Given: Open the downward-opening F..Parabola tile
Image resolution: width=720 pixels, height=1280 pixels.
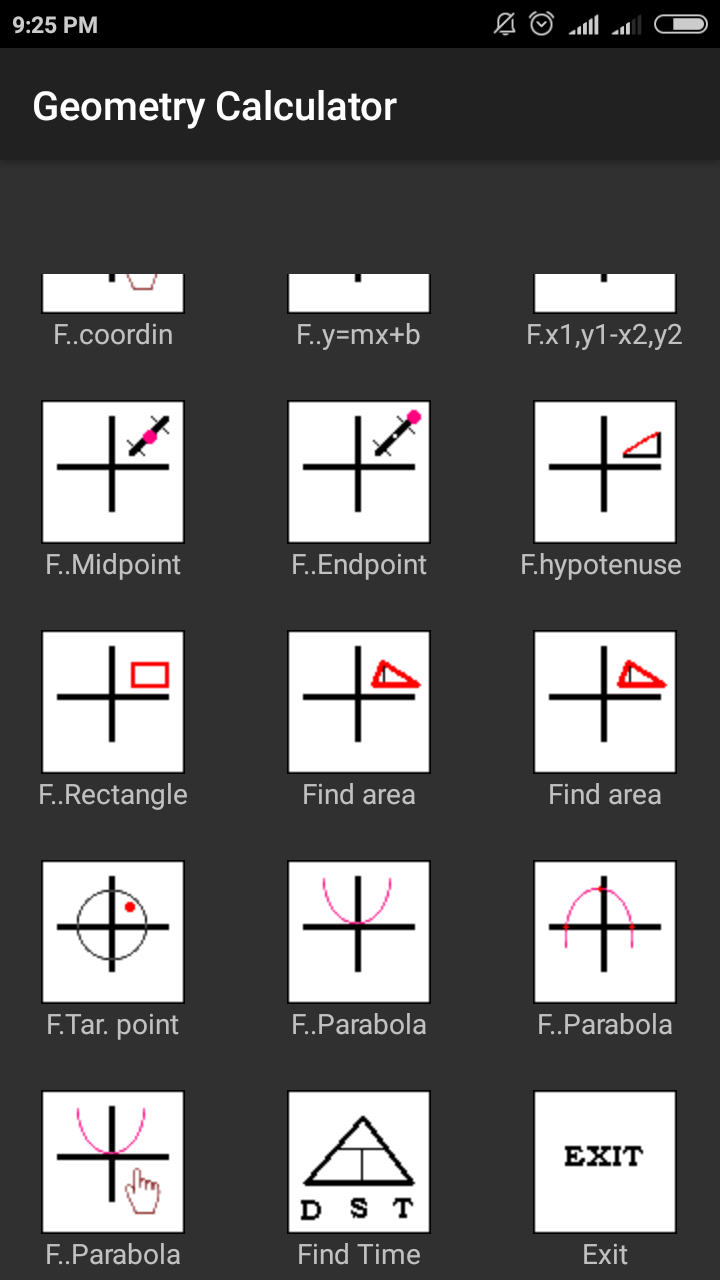Looking at the screenshot, I should (x=605, y=932).
